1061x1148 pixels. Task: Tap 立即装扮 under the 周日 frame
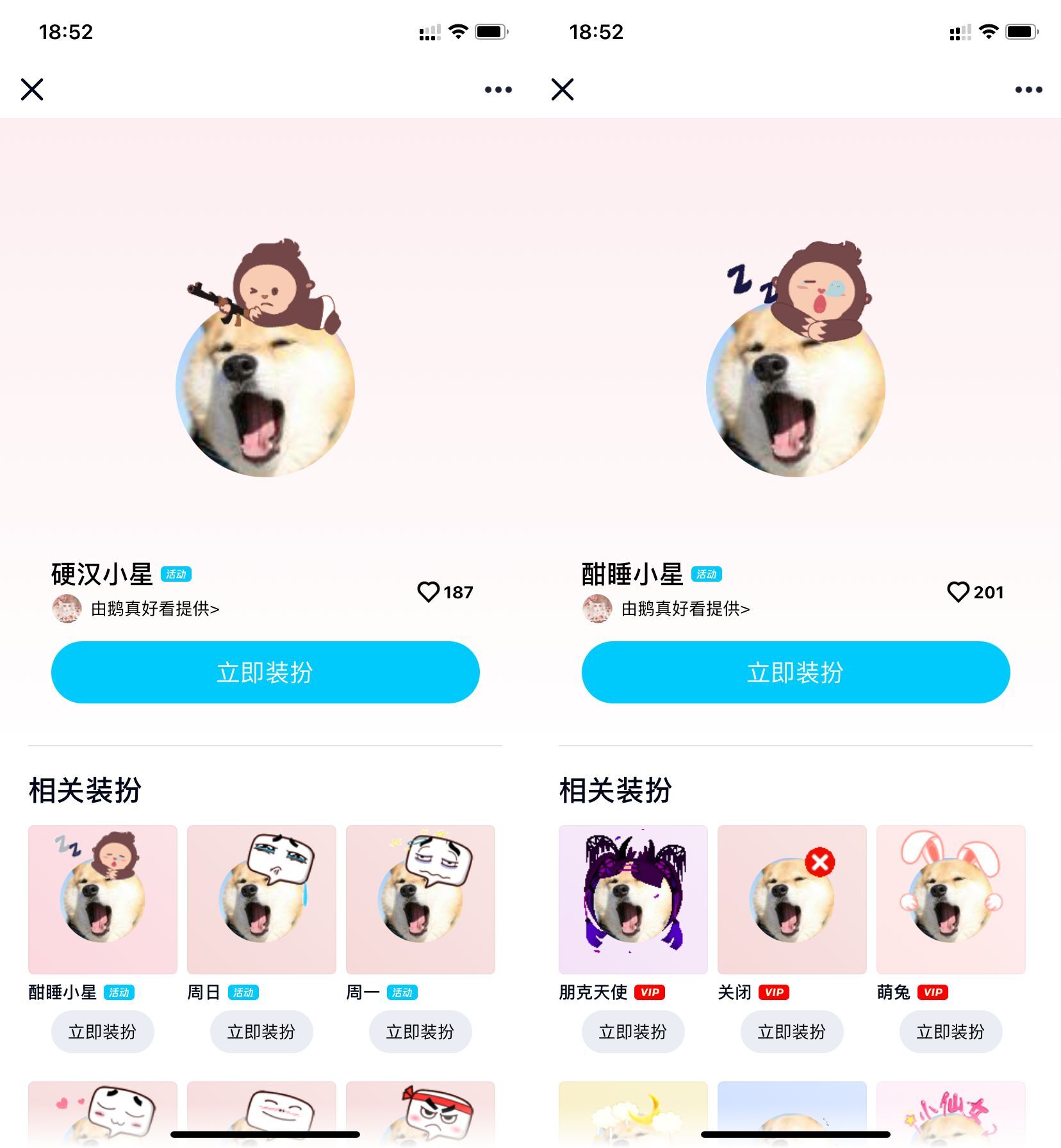[261, 1032]
